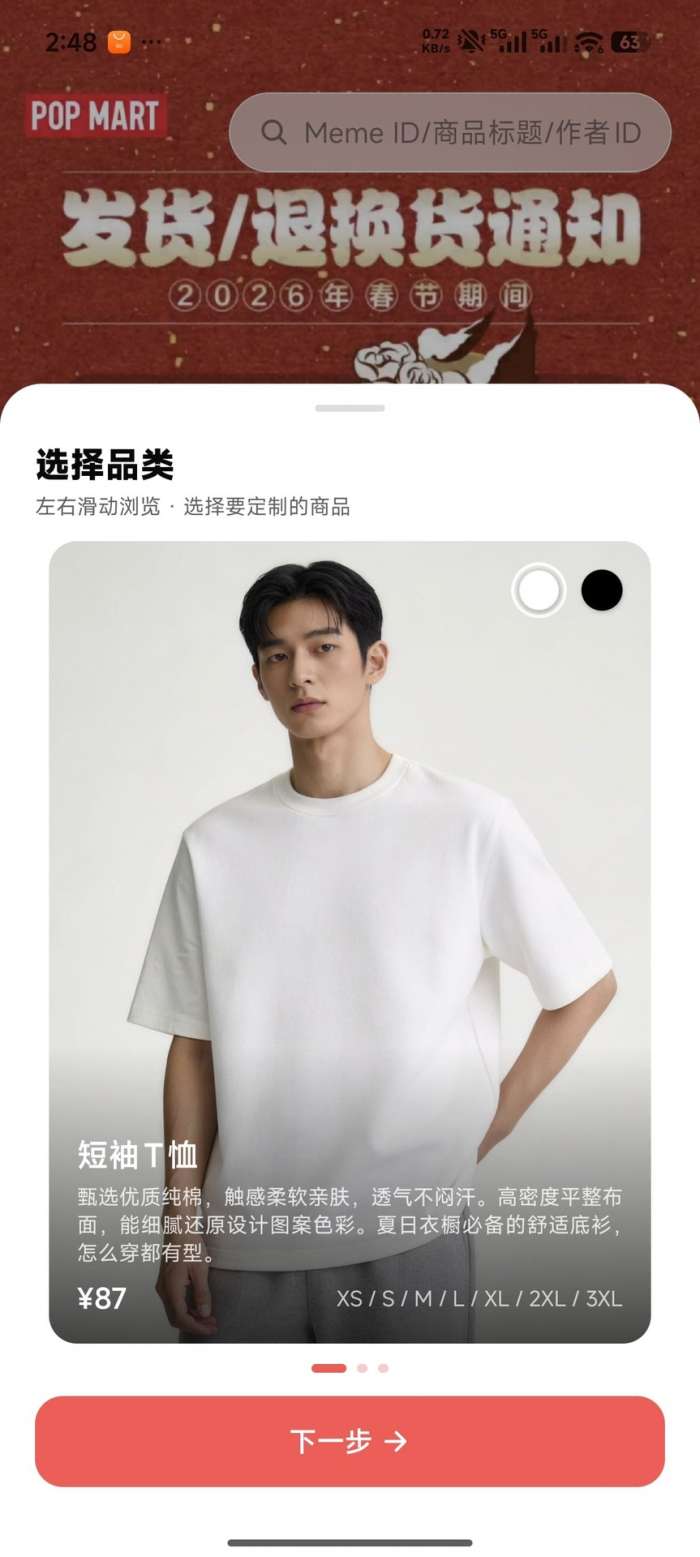Tap the sheet's top drag handle
700x1557 pixels.
[350, 408]
